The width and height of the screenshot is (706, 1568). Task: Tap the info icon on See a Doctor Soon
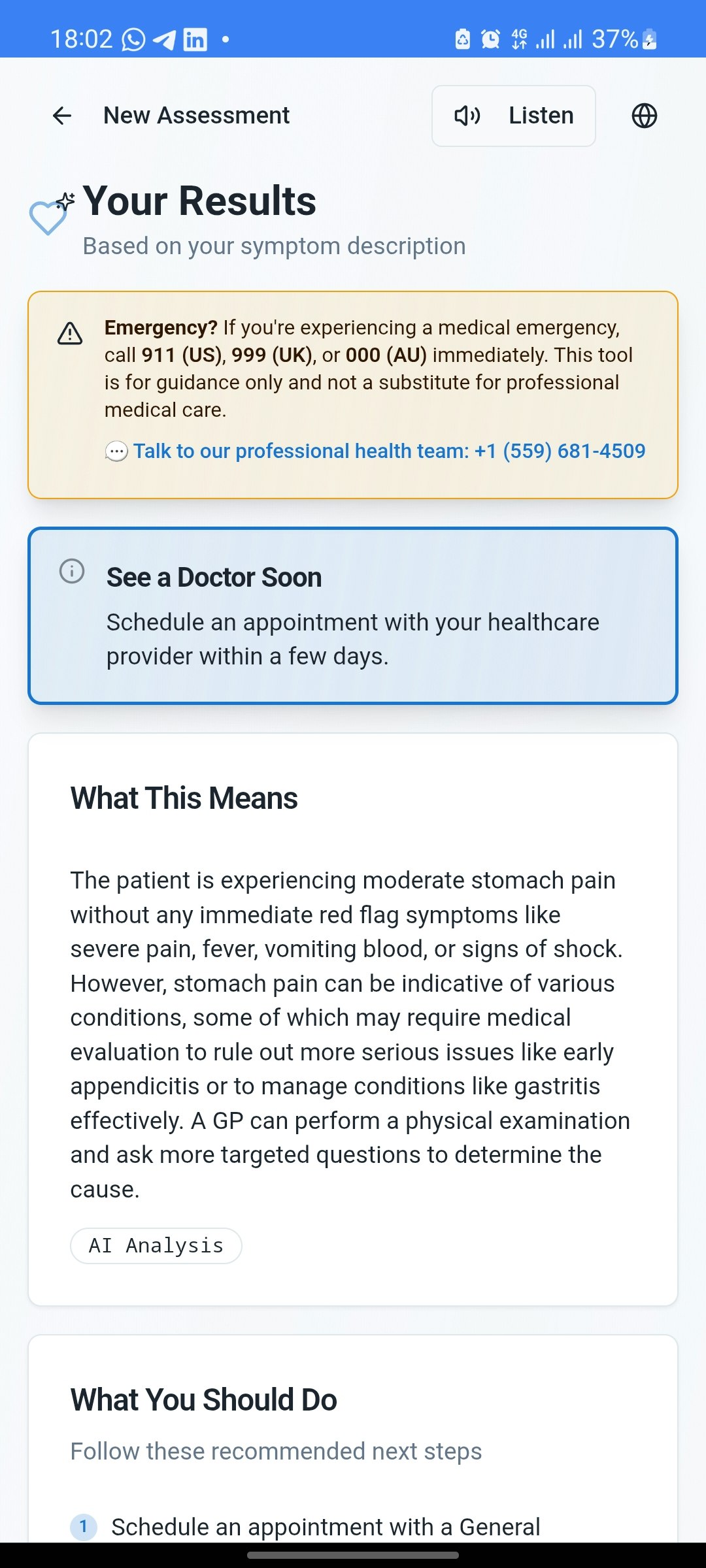coord(73,570)
